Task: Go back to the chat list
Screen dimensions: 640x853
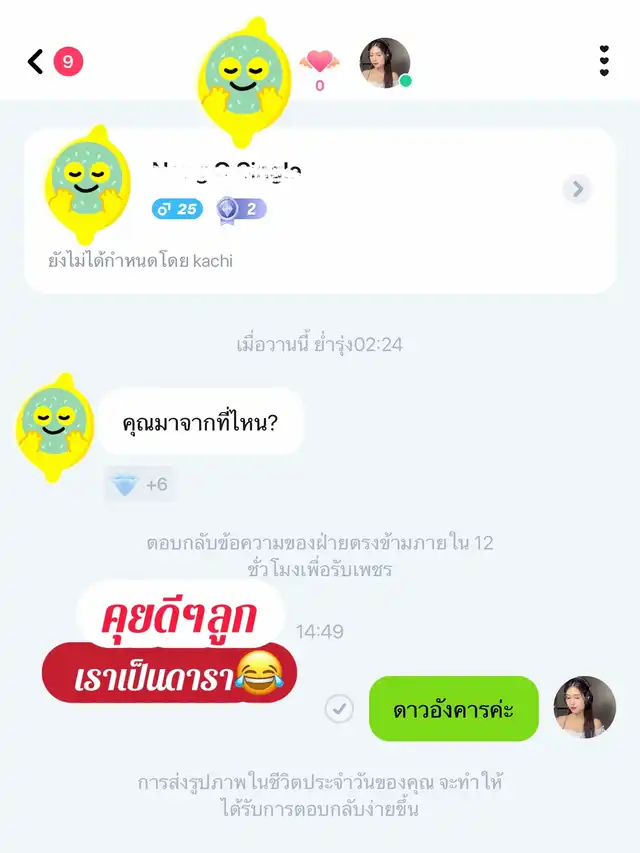Action: pos(36,62)
